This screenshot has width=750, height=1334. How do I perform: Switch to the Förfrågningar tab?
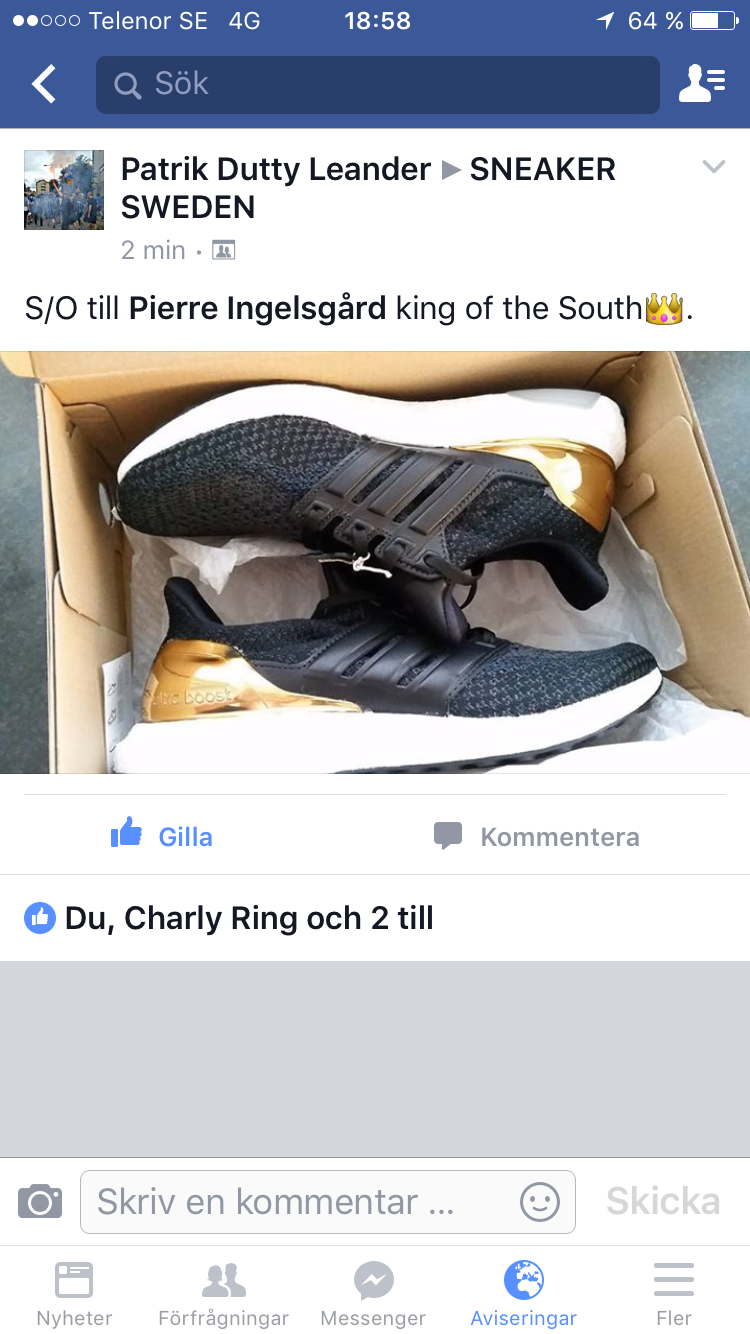point(224,1292)
